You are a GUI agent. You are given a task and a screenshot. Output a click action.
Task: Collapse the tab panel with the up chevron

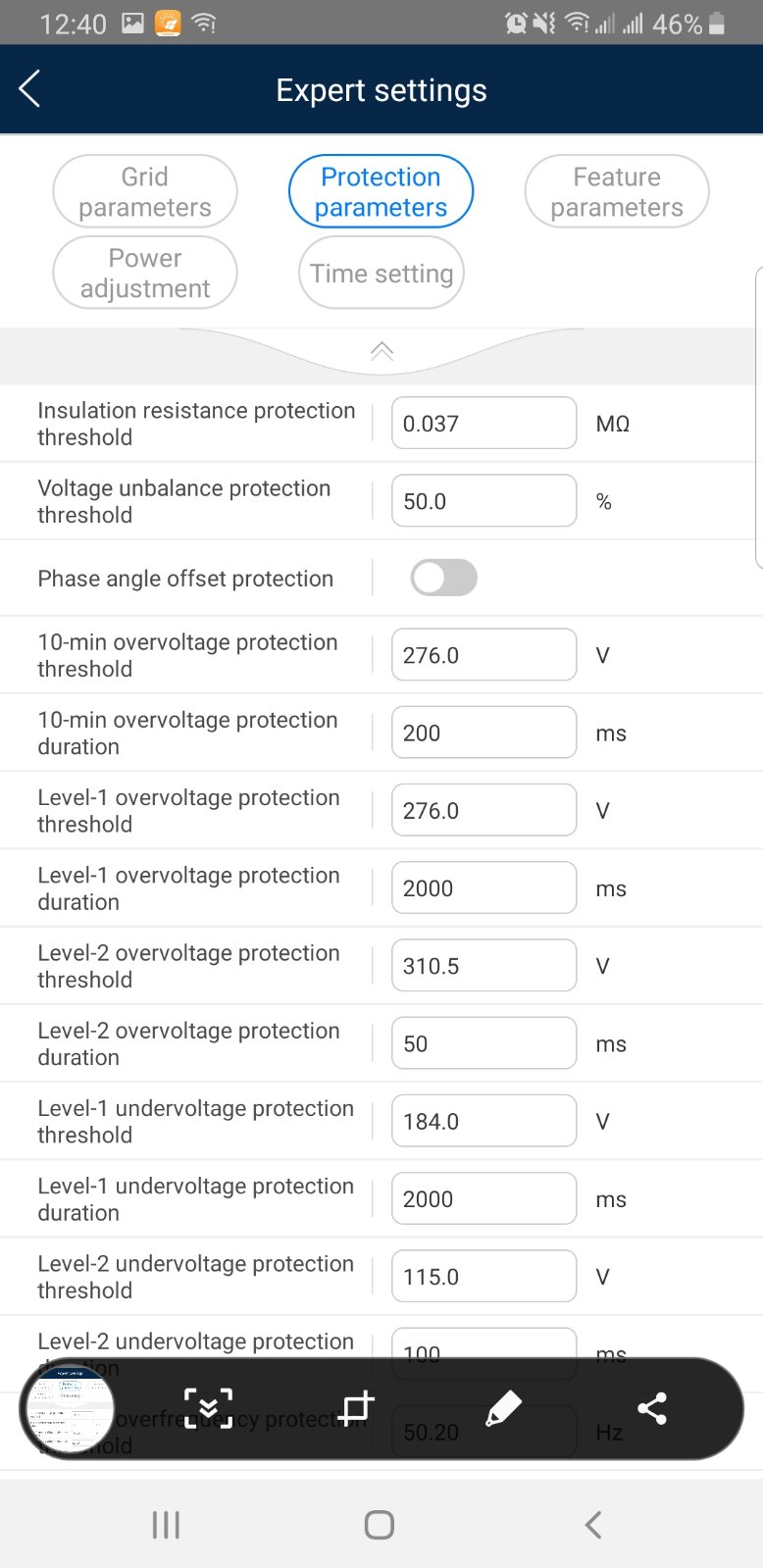(x=381, y=351)
